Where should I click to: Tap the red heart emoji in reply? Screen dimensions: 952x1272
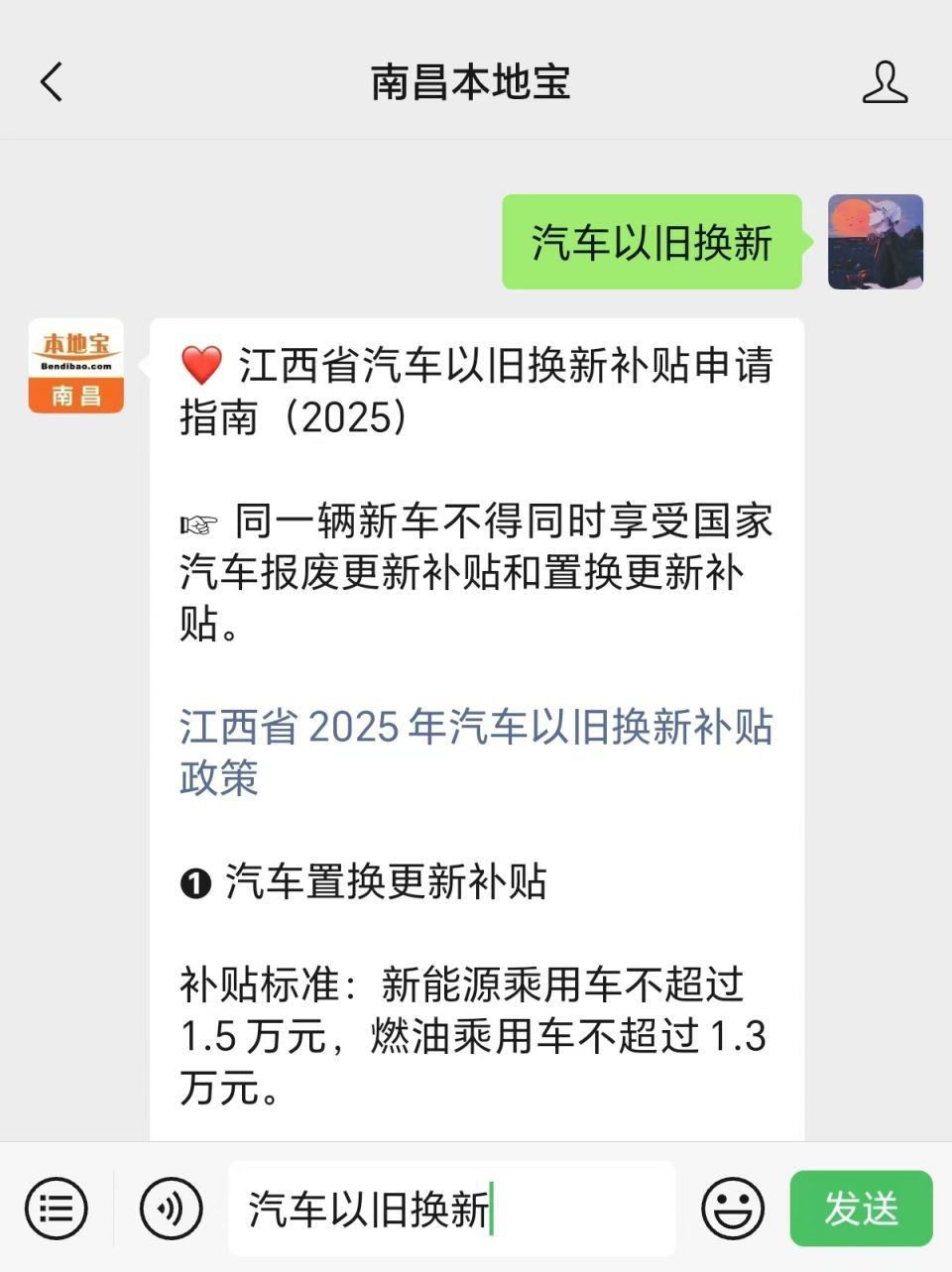(x=201, y=367)
